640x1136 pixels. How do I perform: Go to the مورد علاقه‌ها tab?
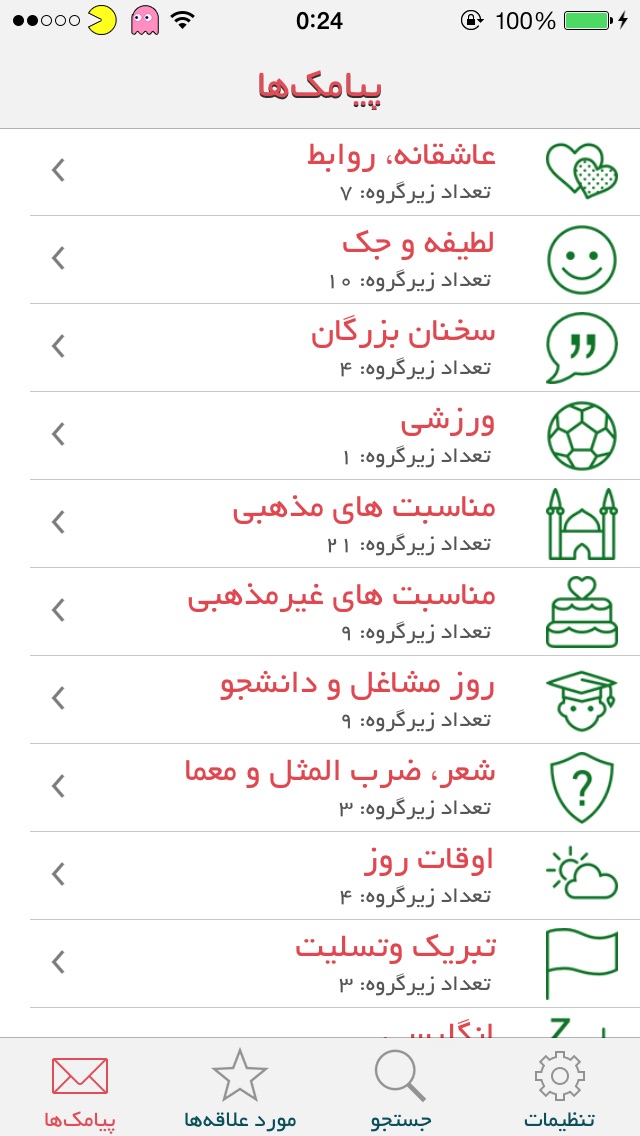pos(240,1088)
